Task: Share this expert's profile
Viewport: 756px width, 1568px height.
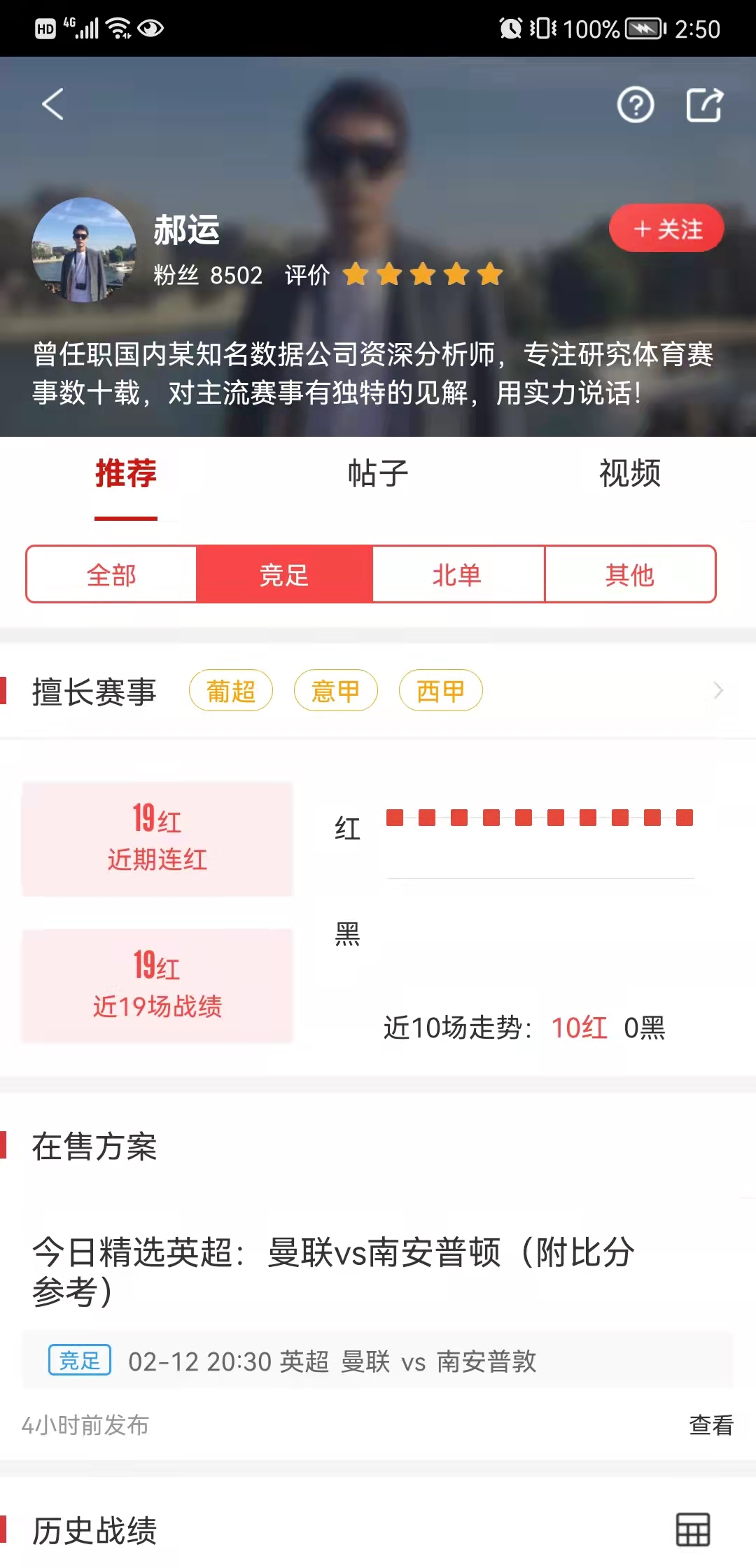Action: coord(704,106)
